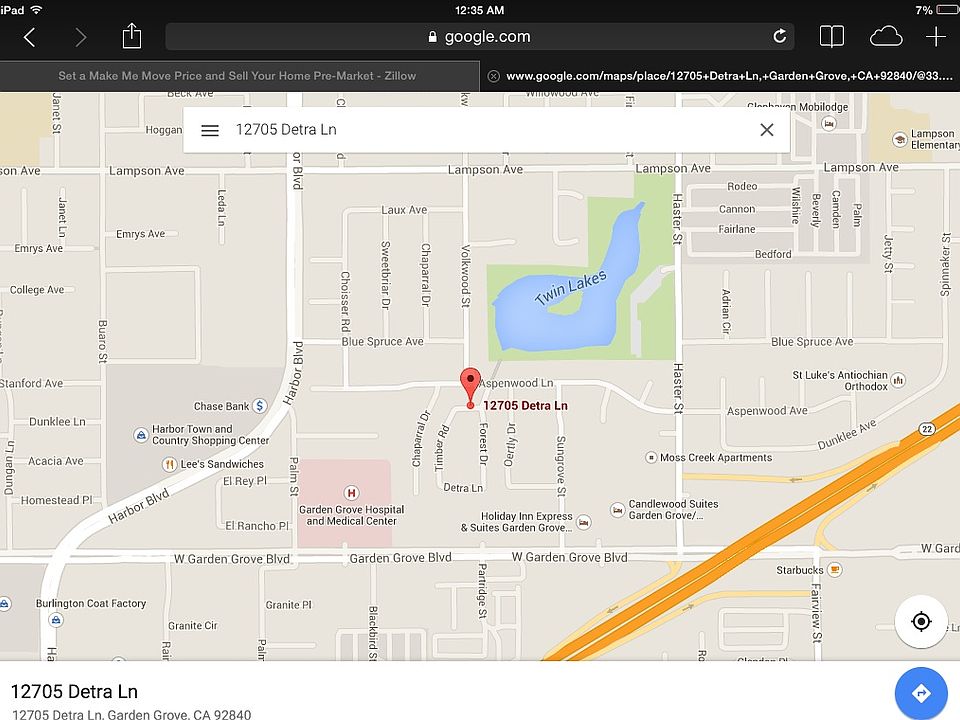Go back to the previous page

click(x=30, y=37)
